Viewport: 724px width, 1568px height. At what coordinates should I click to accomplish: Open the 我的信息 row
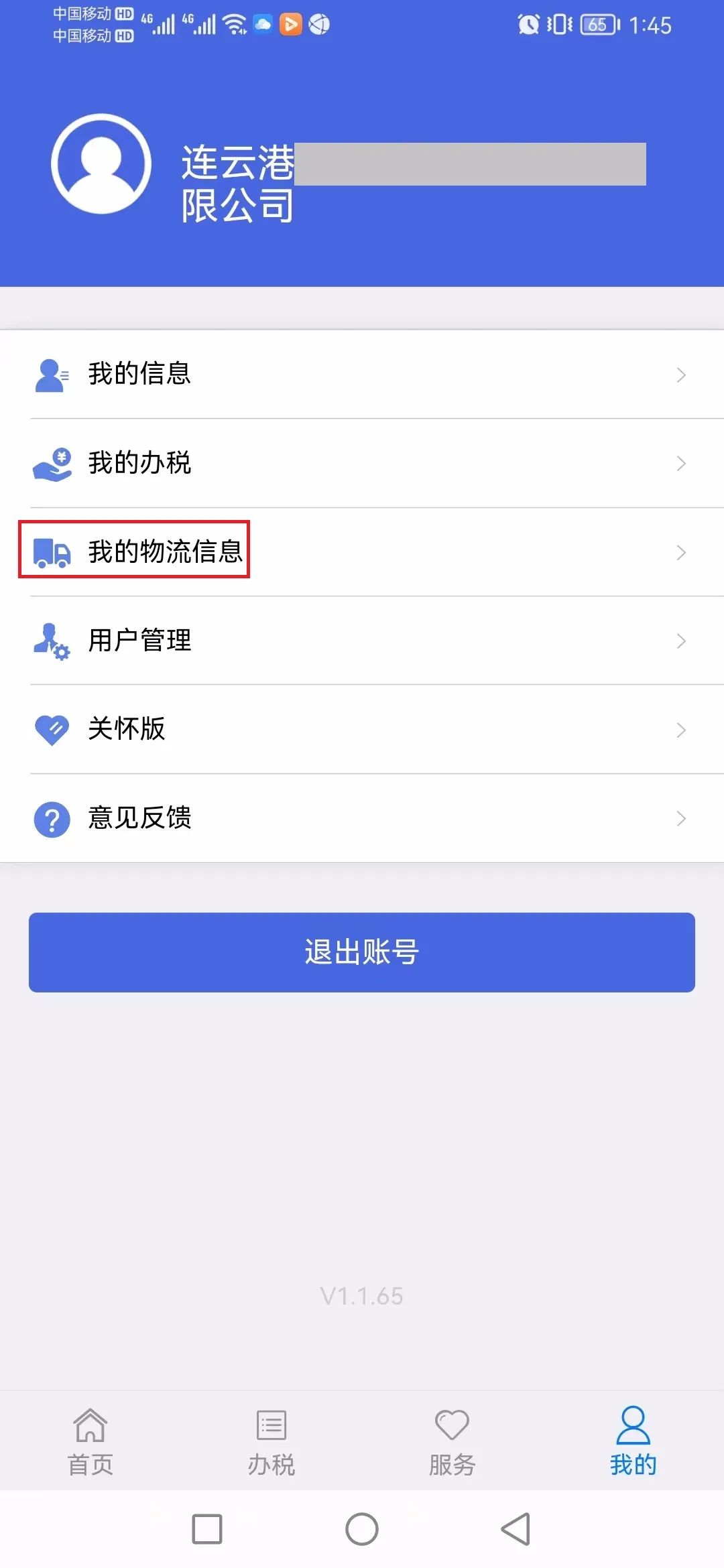click(x=362, y=374)
